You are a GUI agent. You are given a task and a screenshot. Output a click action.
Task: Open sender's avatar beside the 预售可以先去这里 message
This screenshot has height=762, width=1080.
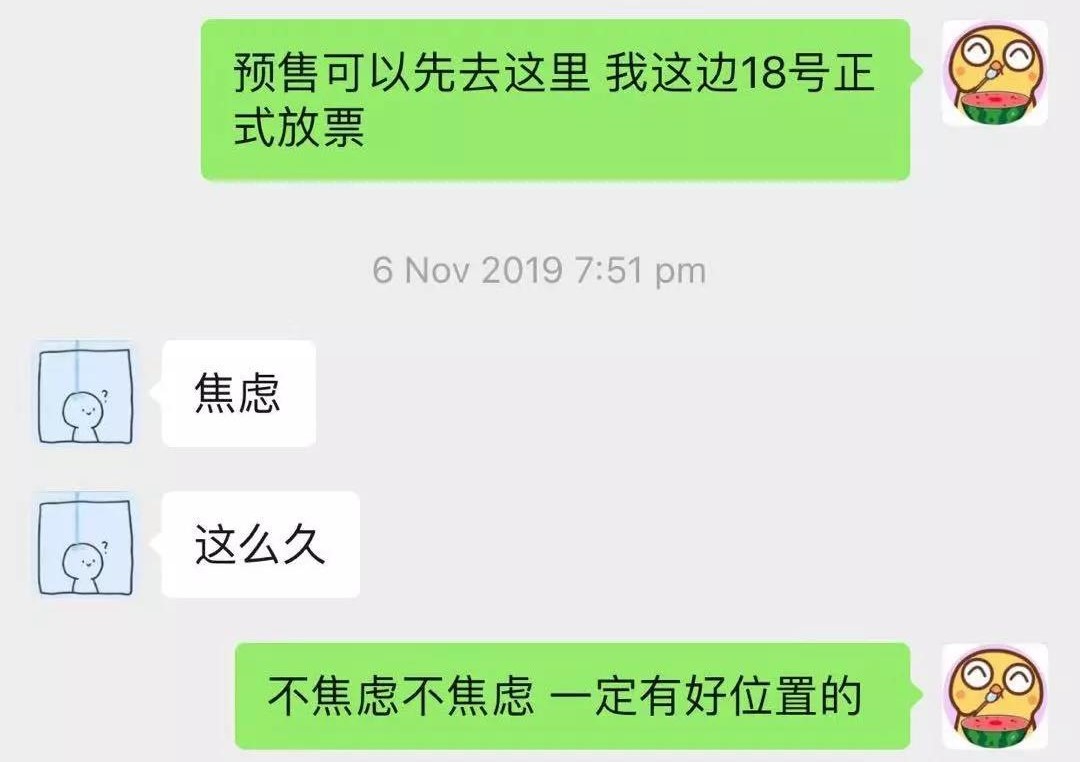(x=995, y=73)
